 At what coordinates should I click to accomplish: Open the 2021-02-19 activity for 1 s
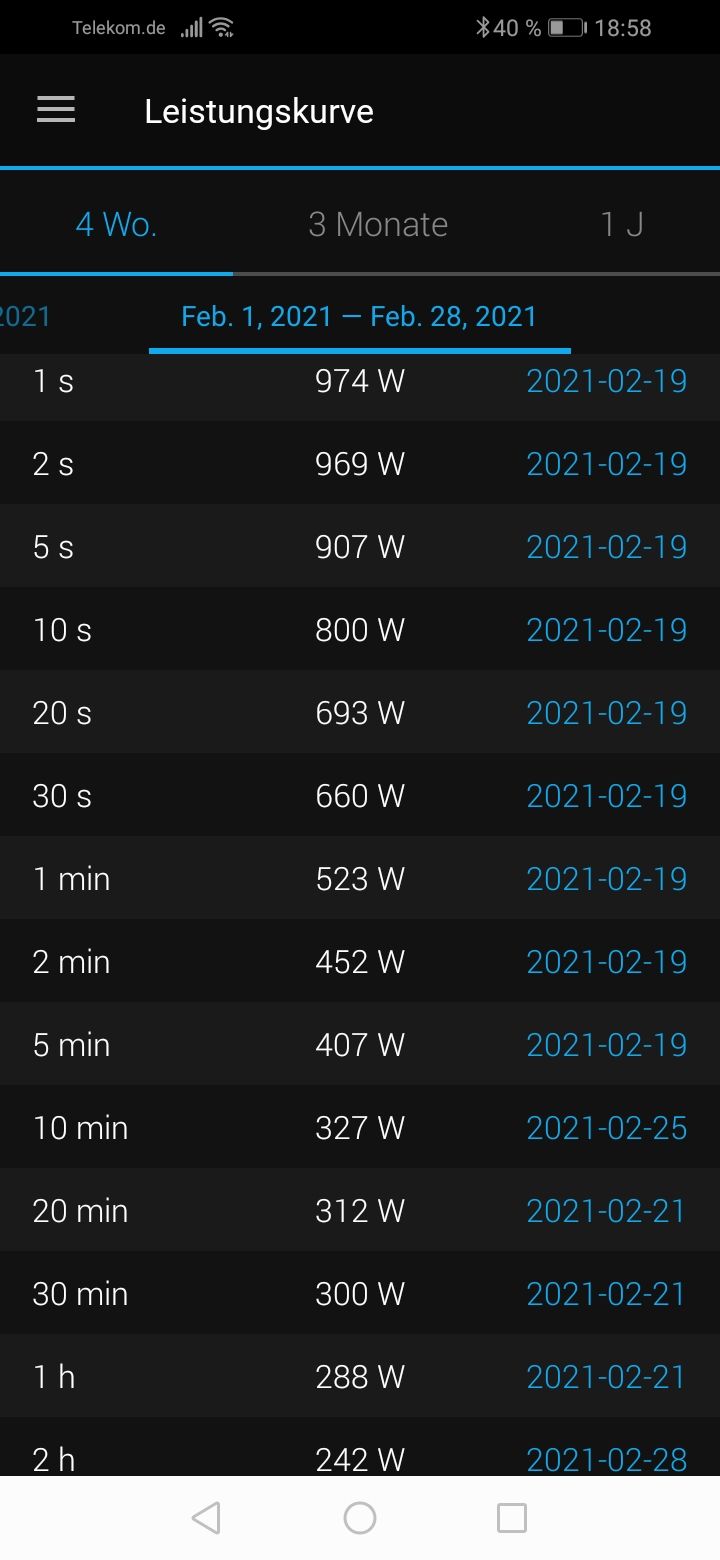click(x=606, y=381)
